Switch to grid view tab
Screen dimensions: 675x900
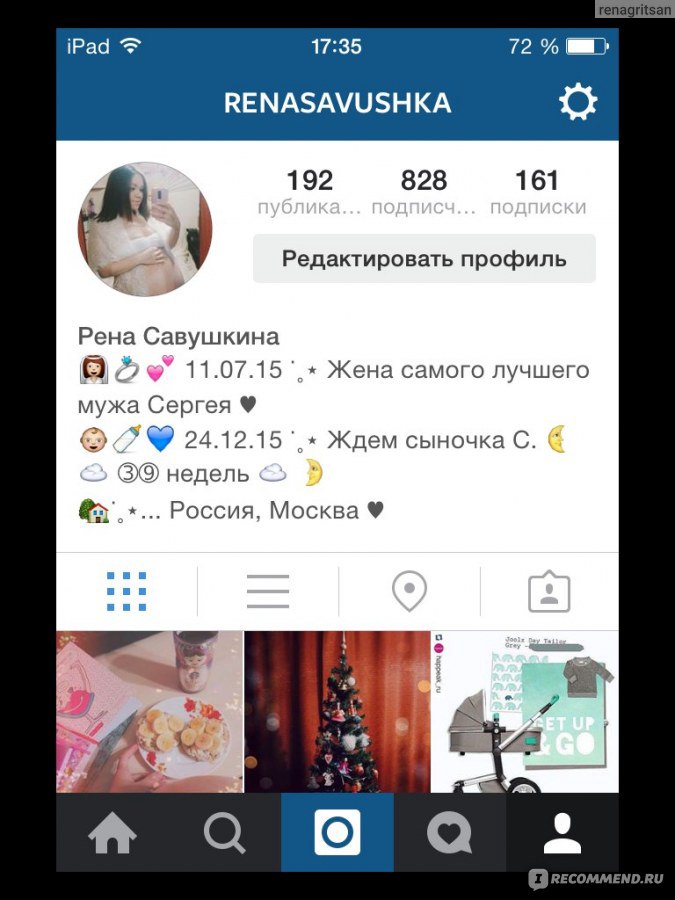point(127,592)
